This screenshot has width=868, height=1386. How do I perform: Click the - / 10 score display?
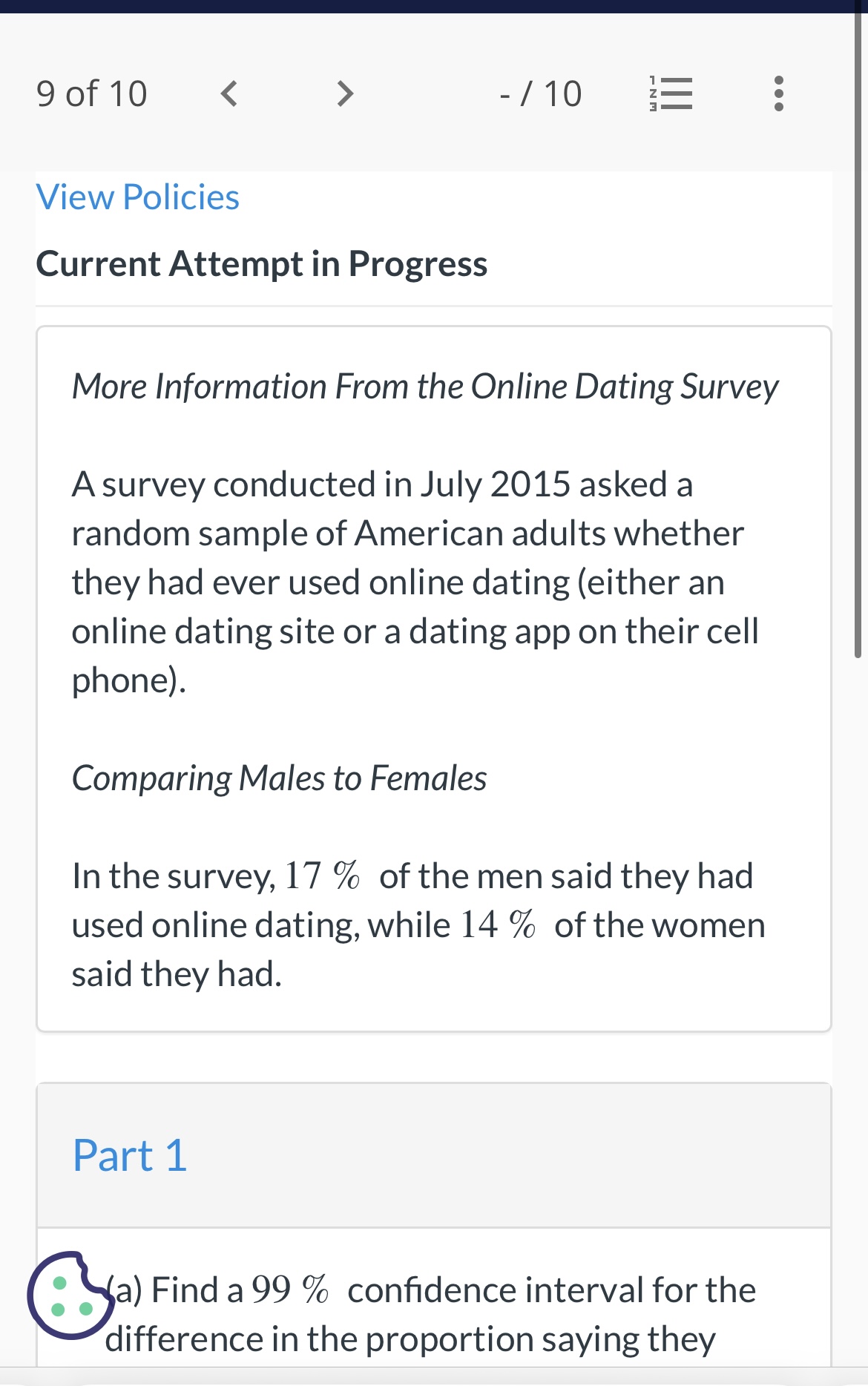540,93
